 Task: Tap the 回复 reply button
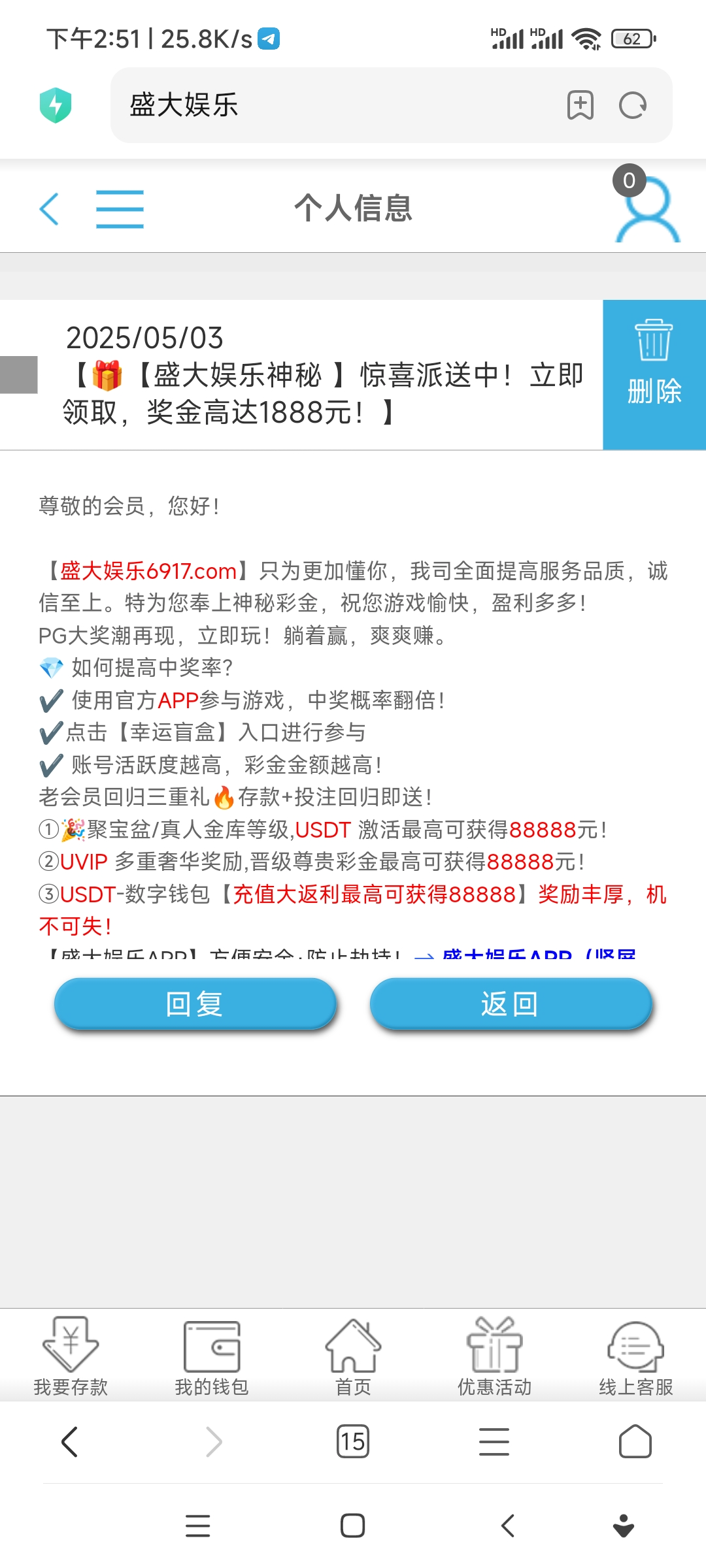click(x=195, y=1004)
